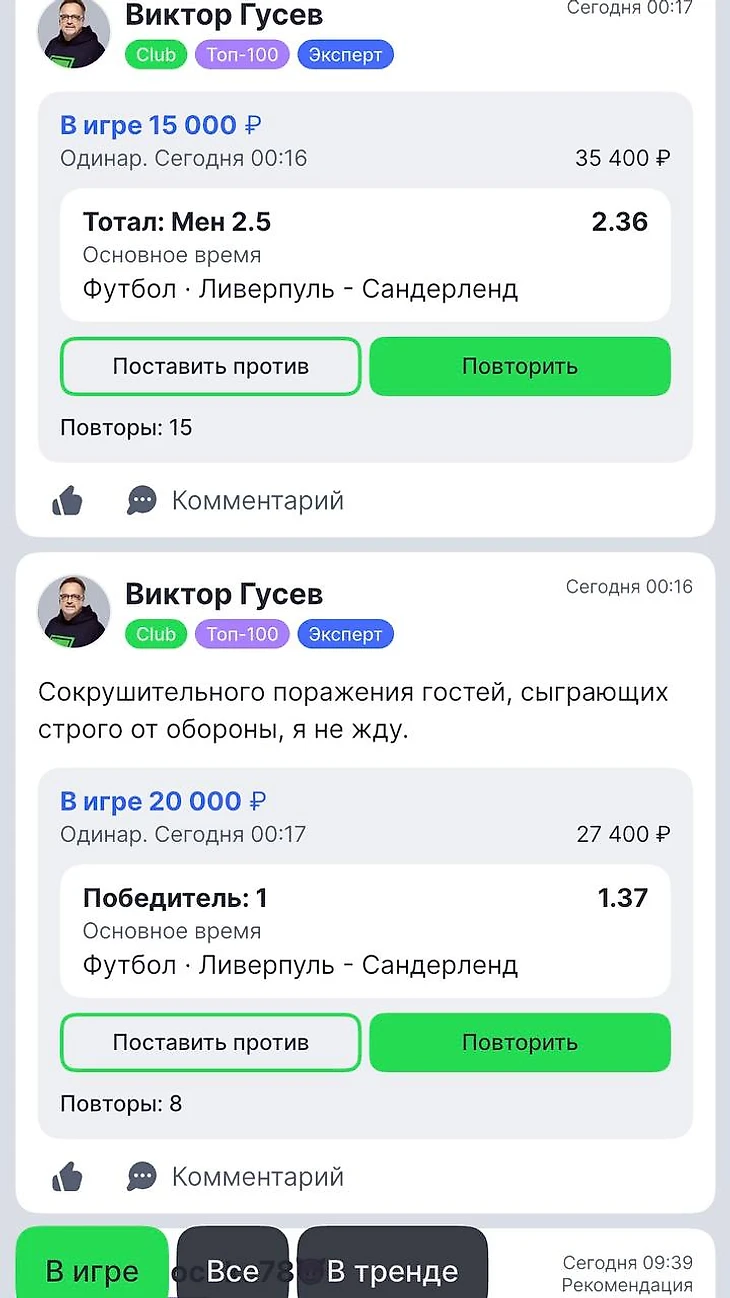This screenshot has width=730, height=1298.
Task: Open the Тотал: Мен 2.5 bet card
Action: tap(365, 255)
